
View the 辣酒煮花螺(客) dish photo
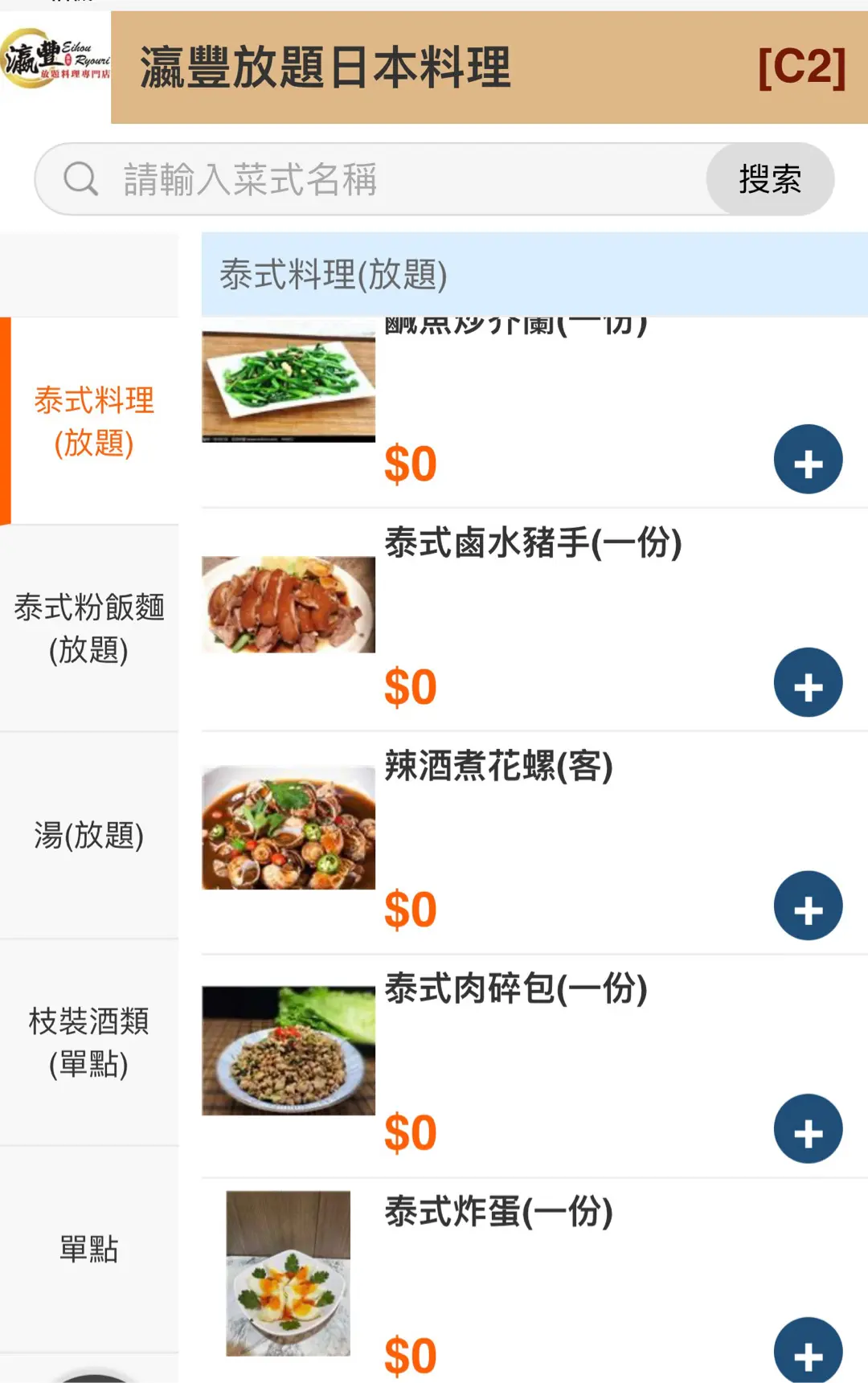coord(289,828)
